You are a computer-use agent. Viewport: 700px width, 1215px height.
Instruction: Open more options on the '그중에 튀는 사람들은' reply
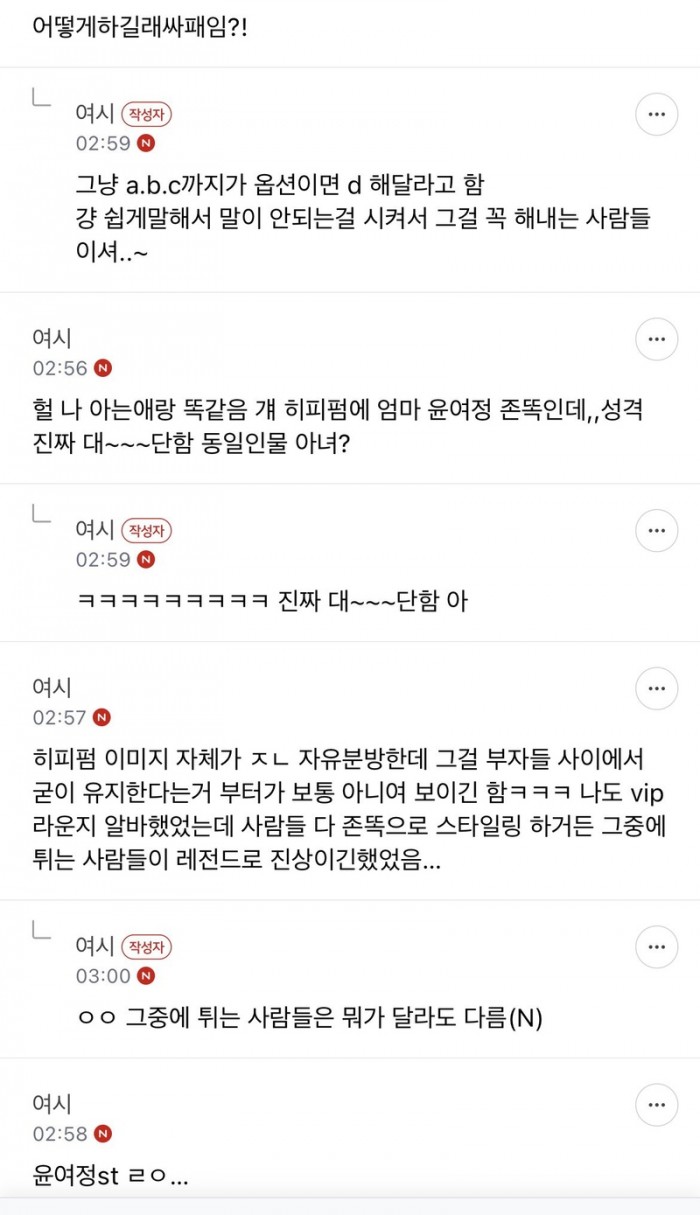(x=657, y=947)
